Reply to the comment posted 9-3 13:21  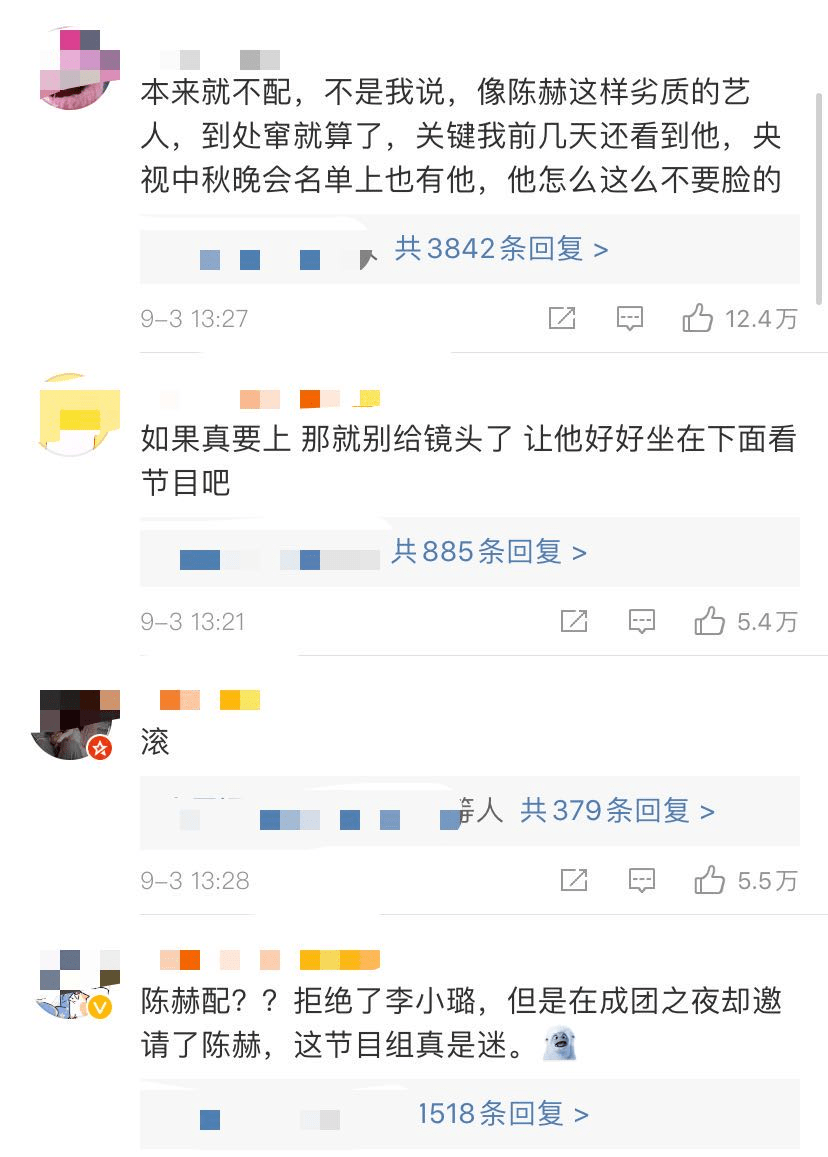click(x=641, y=621)
